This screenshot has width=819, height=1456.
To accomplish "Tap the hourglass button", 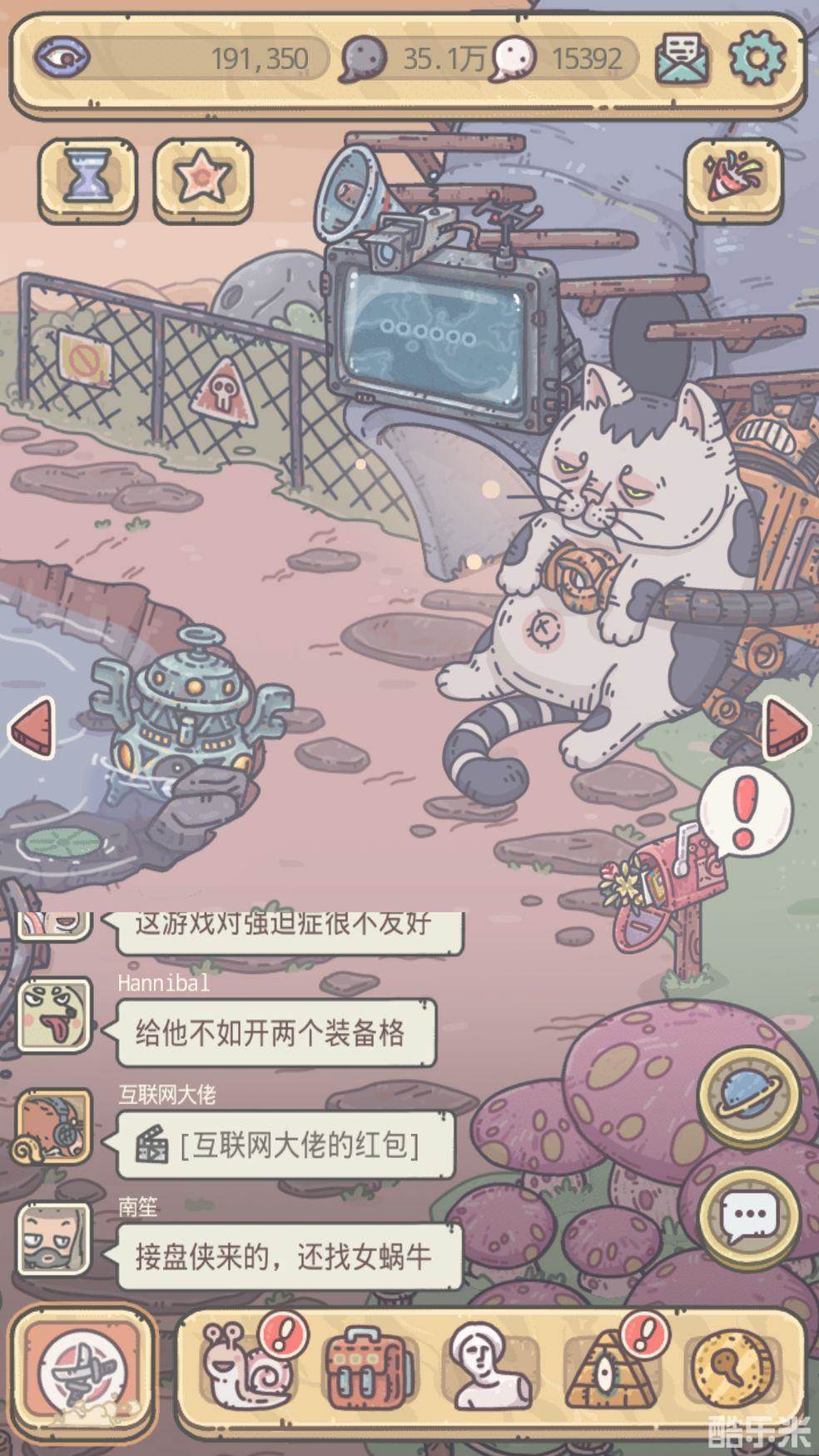I will [87, 180].
